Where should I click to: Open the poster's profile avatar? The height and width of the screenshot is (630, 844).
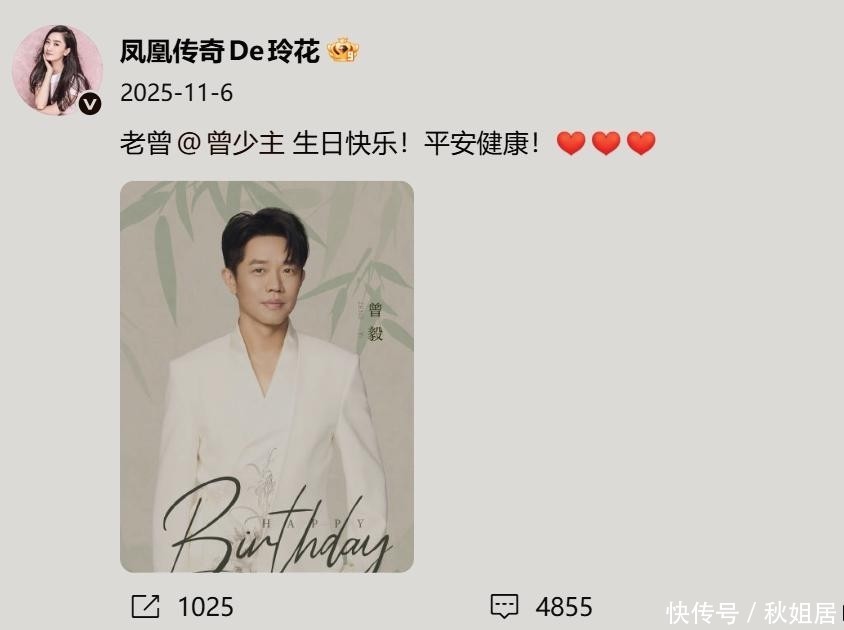(x=57, y=70)
